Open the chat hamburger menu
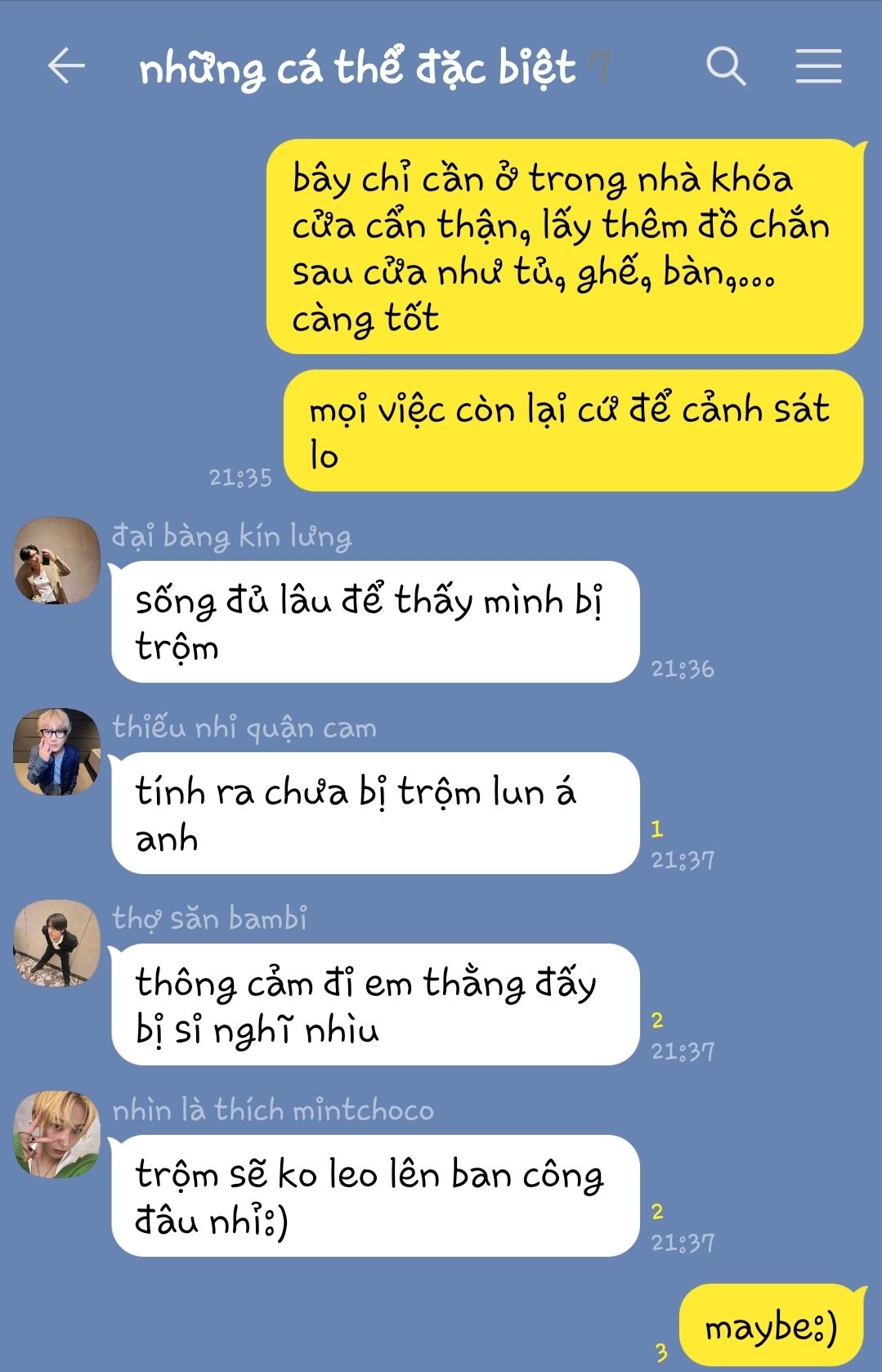 coord(818,66)
